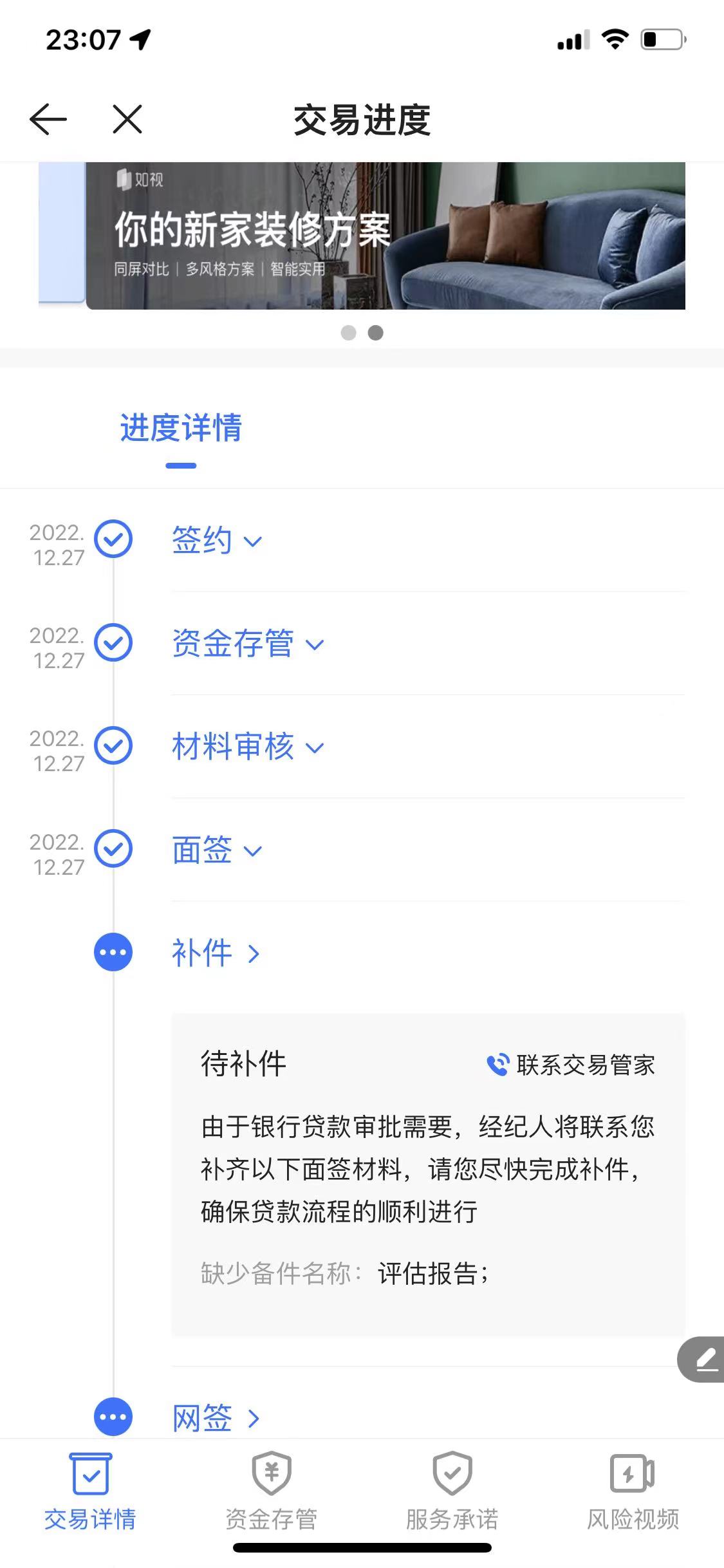Go back using the arrow icon

48,119
